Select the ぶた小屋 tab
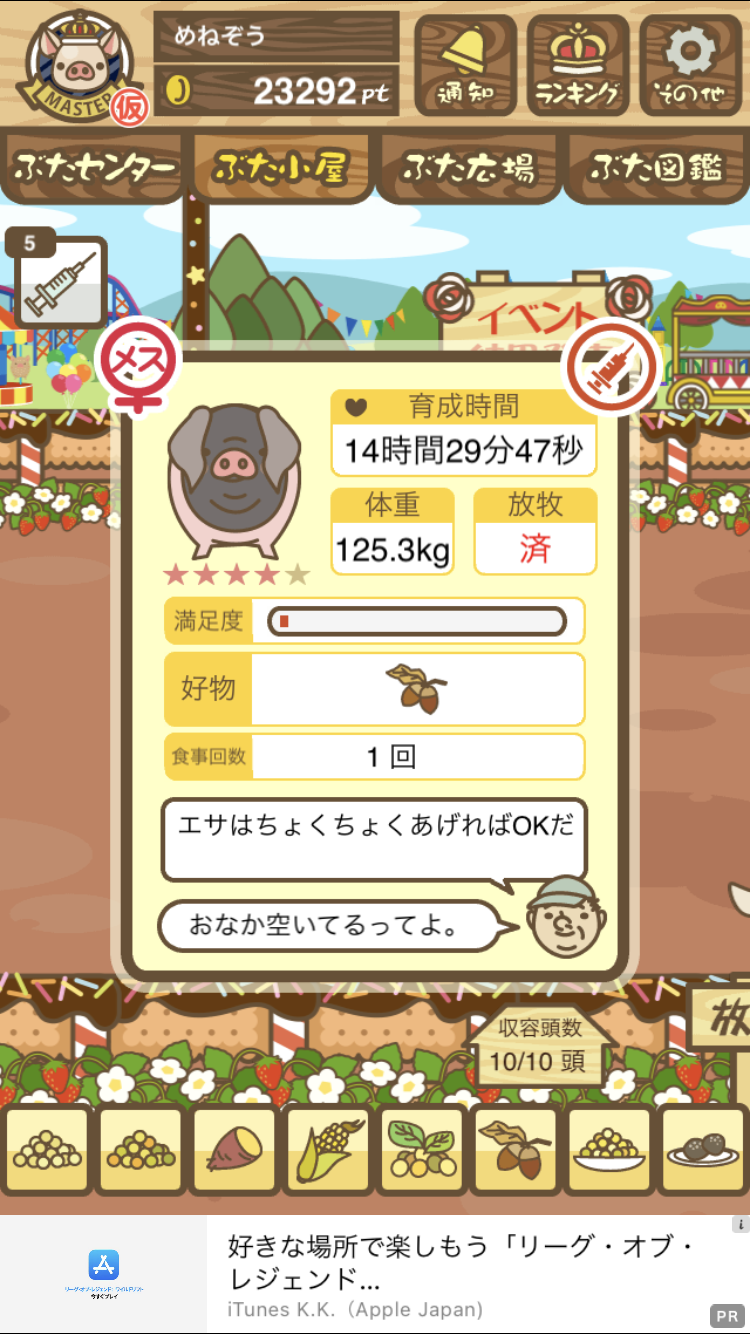 pos(281,168)
